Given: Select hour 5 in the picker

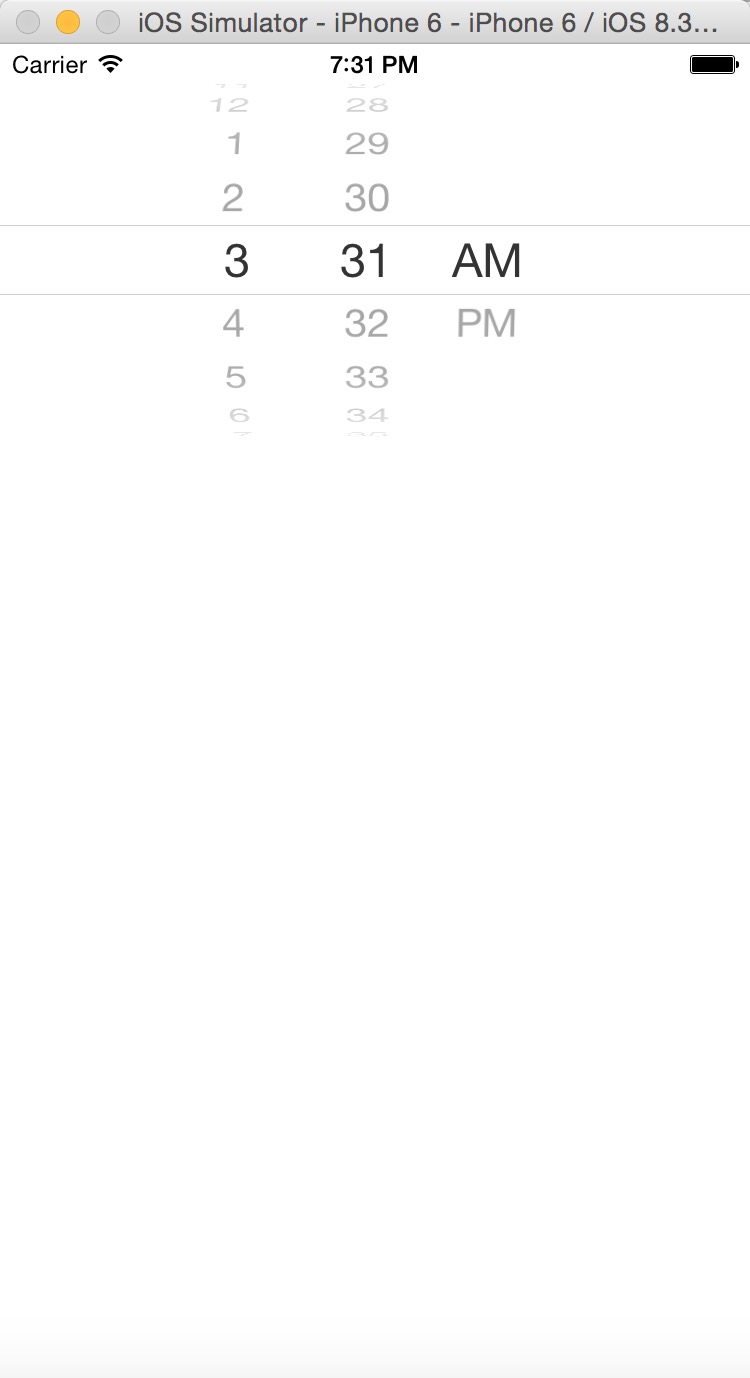Looking at the screenshot, I should pyautogui.click(x=235, y=377).
